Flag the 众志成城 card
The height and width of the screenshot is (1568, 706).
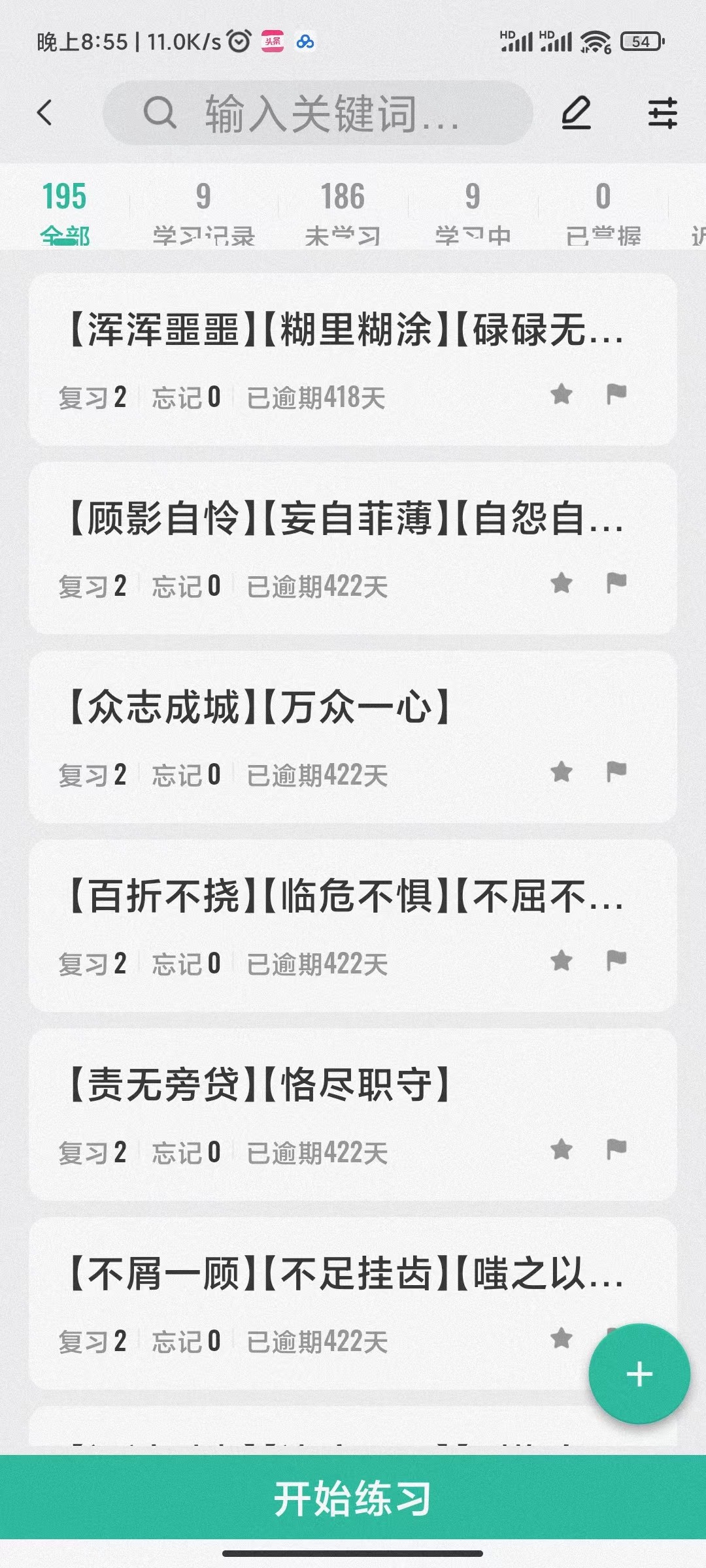(x=616, y=772)
